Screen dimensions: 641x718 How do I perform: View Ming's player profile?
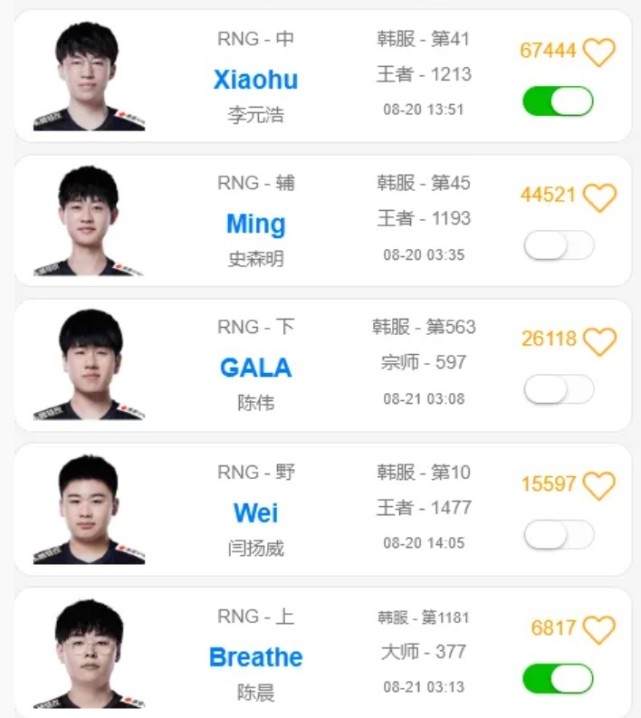[255, 224]
